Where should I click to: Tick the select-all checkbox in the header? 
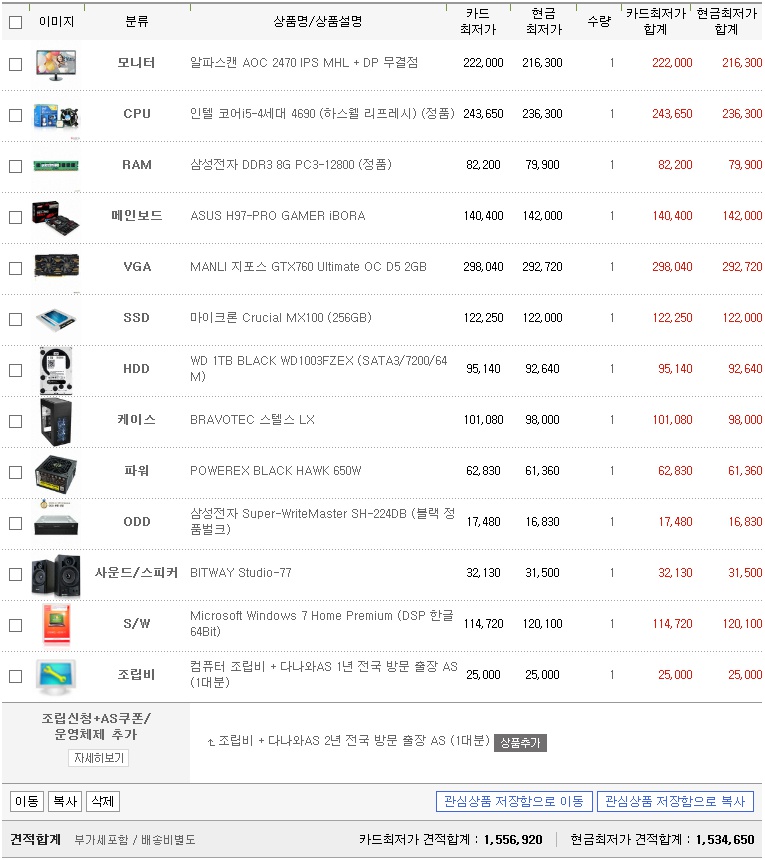15,22
